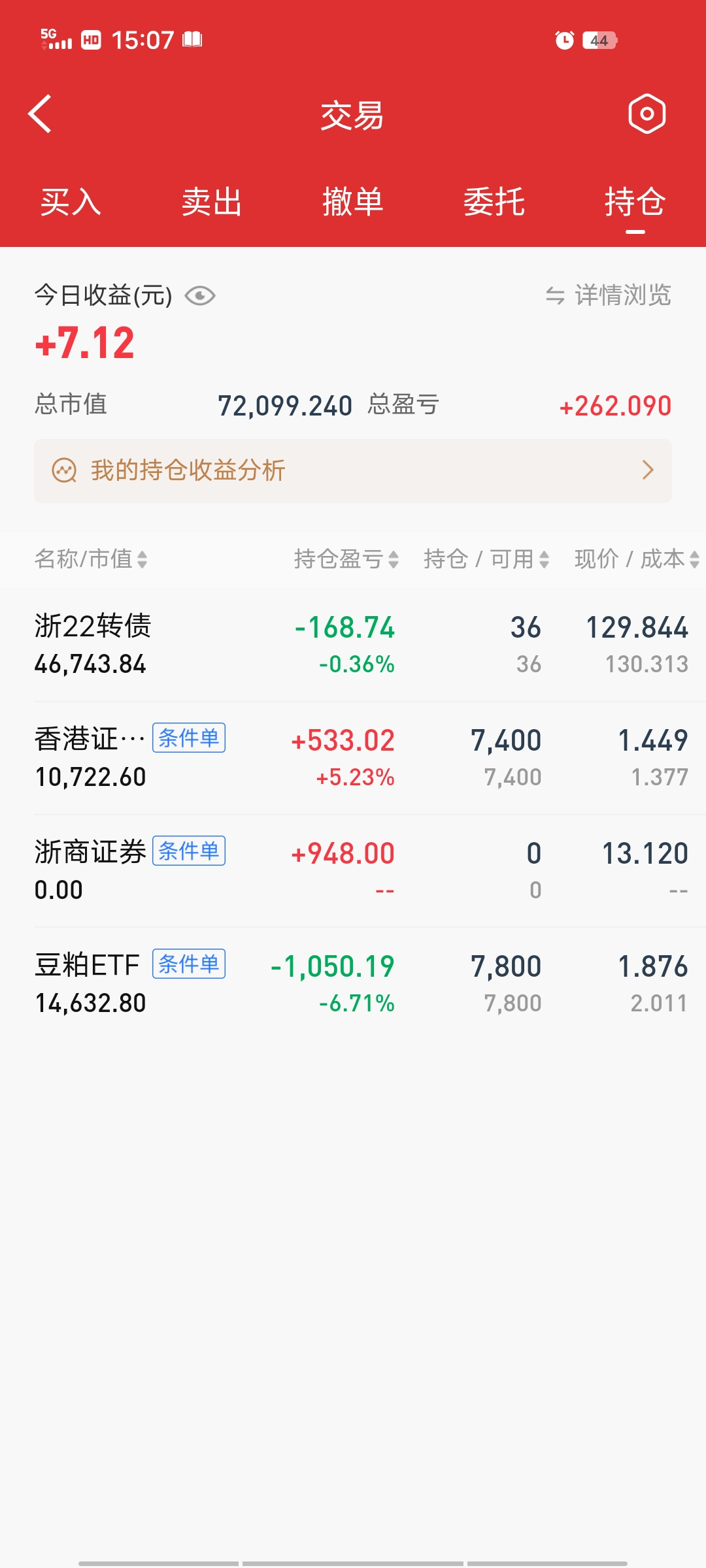Switch to the 买入 tab
This screenshot has height=1568, width=706.
[71, 202]
